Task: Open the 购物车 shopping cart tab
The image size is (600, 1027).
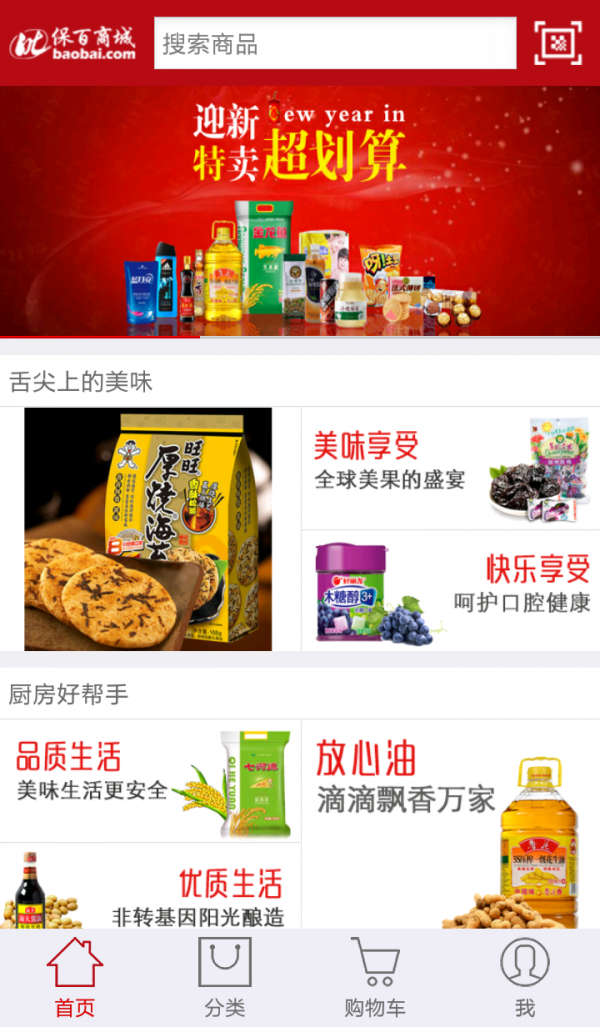Action: pyautogui.click(x=375, y=978)
